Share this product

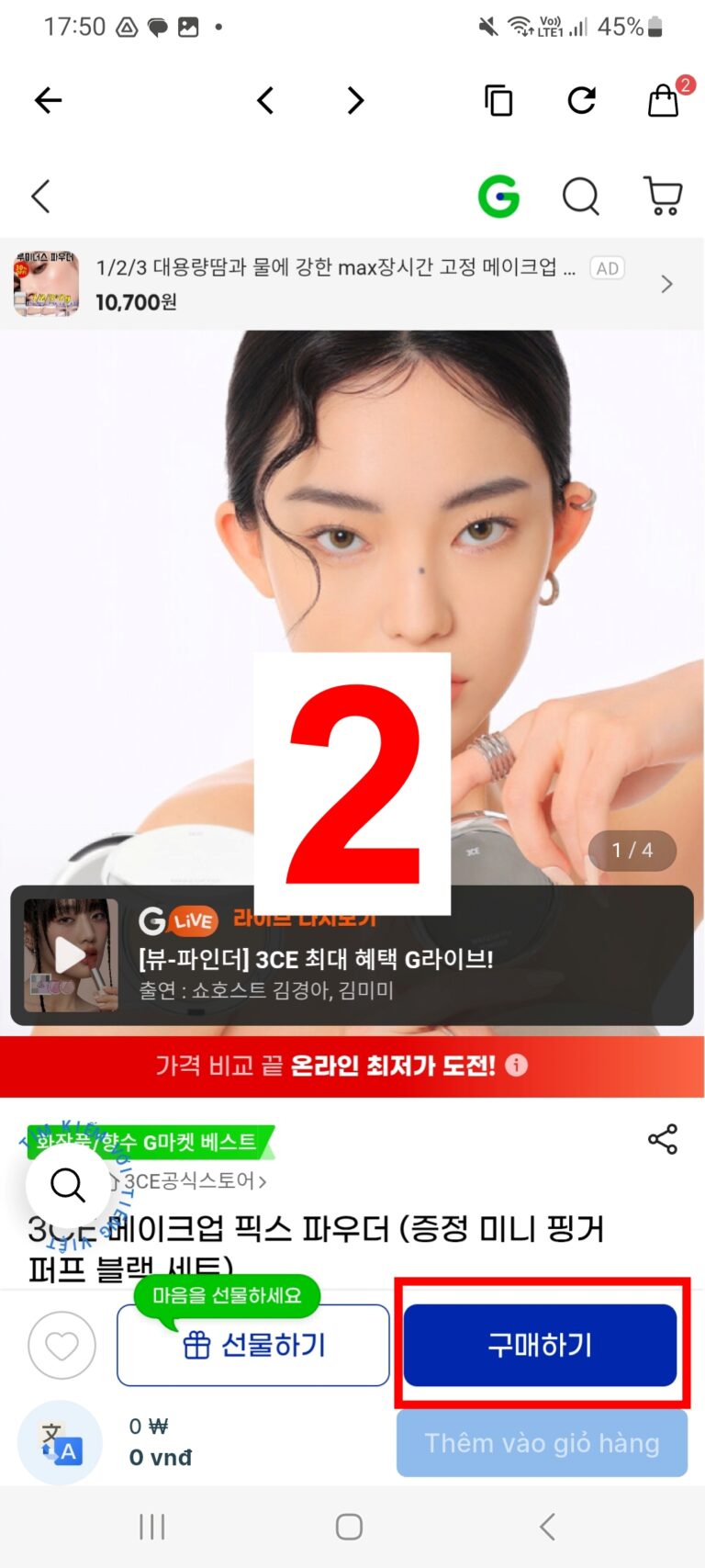(x=663, y=1139)
